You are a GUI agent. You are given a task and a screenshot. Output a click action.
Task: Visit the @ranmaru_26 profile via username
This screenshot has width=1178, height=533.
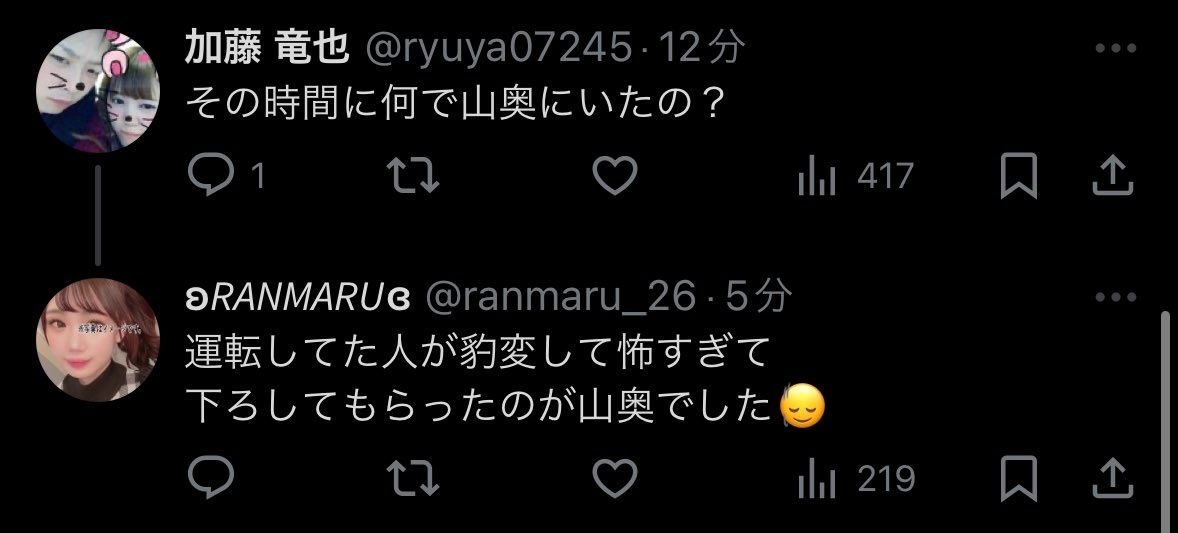click(560, 296)
